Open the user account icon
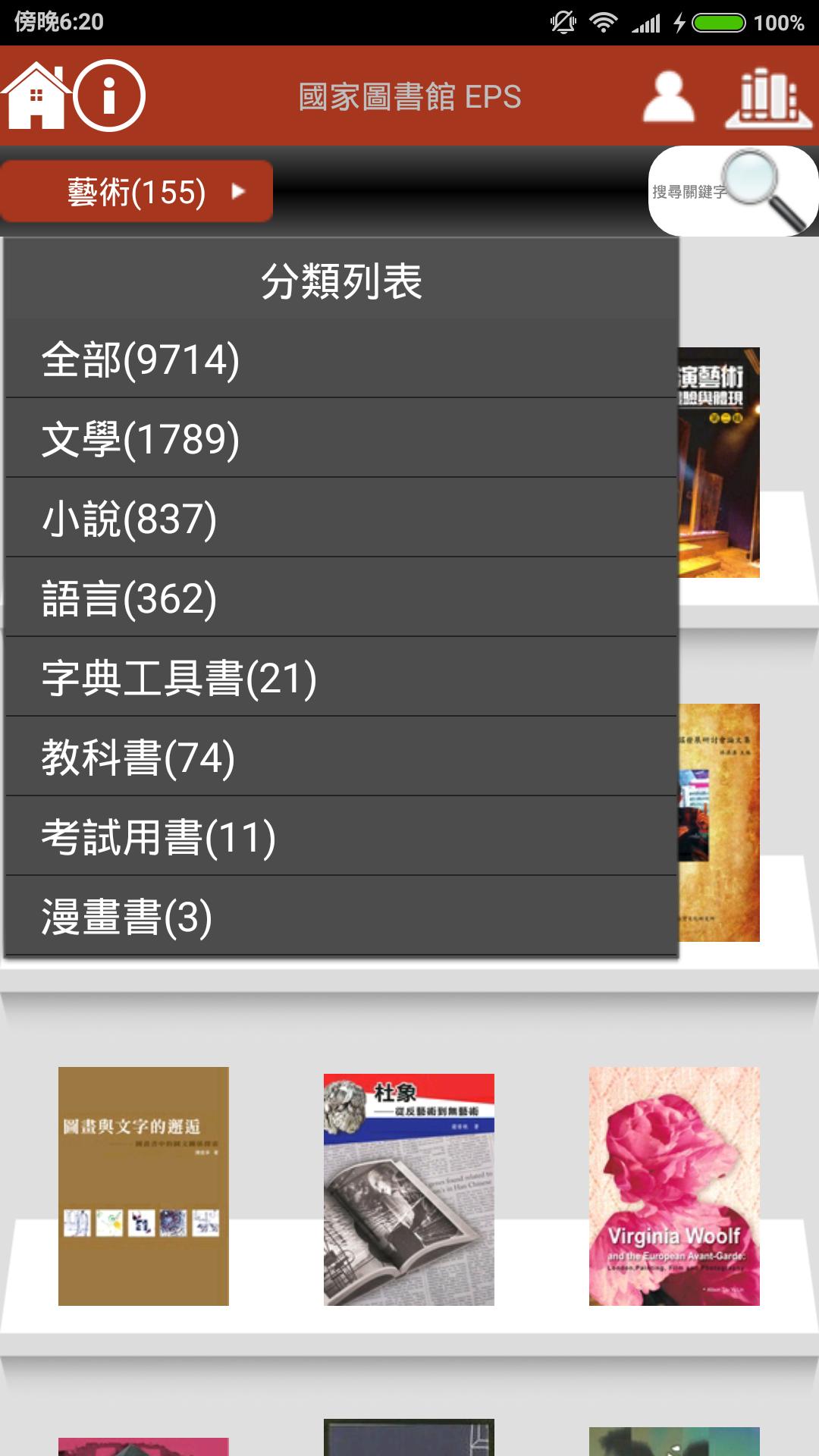The image size is (819, 1456). pyautogui.click(x=668, y=96)
